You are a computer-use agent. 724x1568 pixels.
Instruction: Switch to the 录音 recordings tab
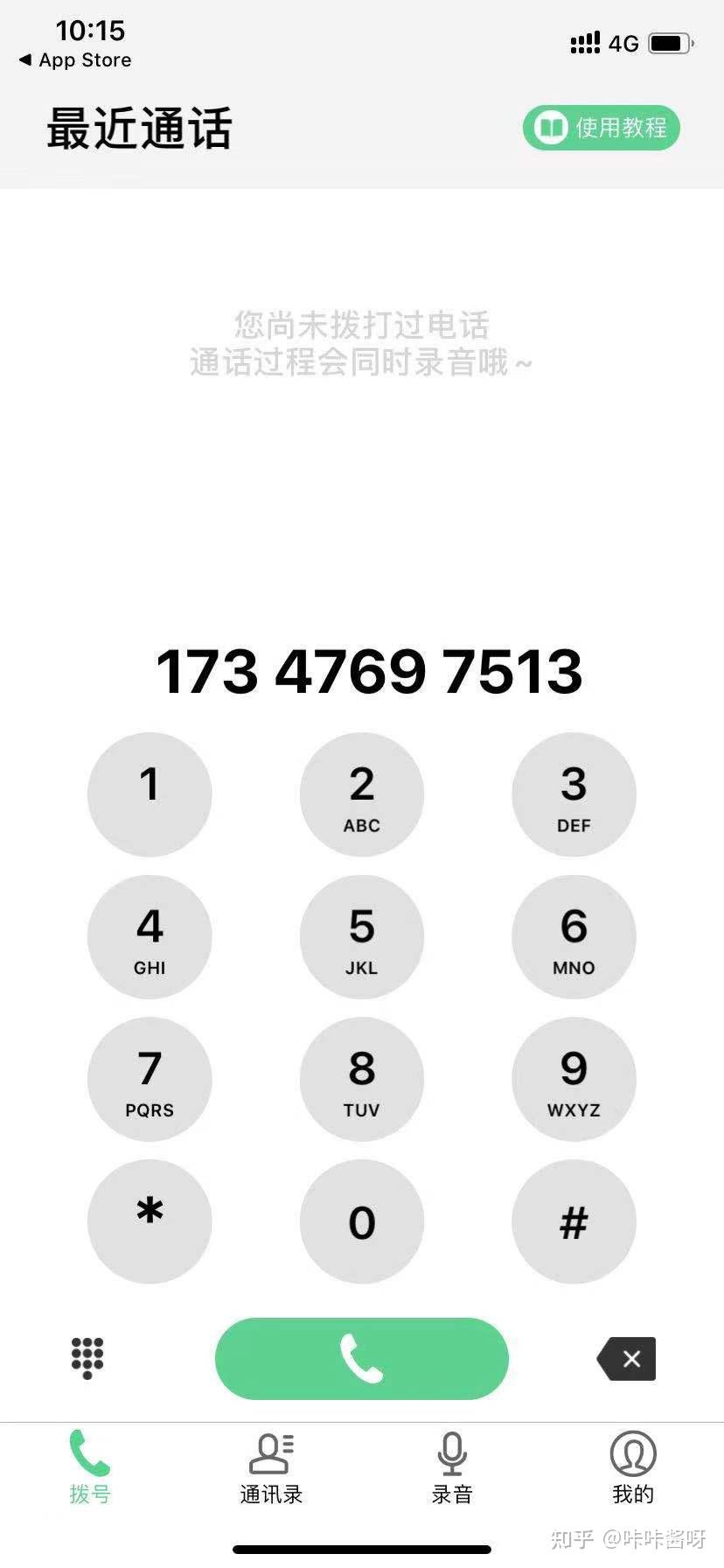click(x=452, y=1466)
